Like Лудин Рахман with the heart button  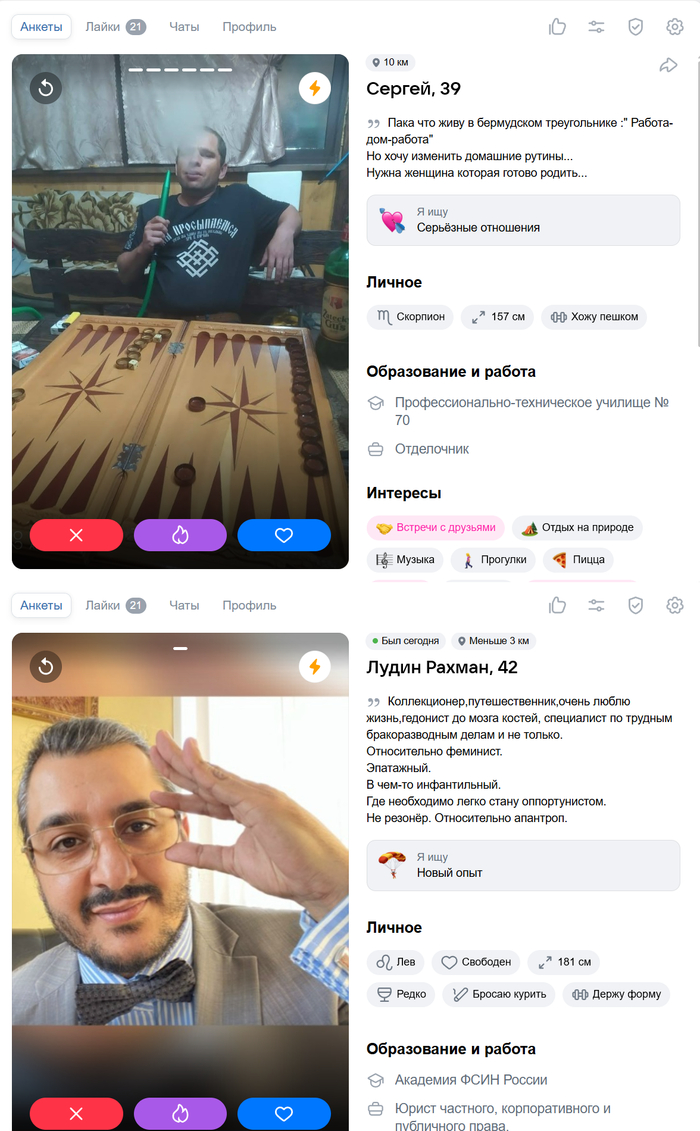tap(284, 1113)
